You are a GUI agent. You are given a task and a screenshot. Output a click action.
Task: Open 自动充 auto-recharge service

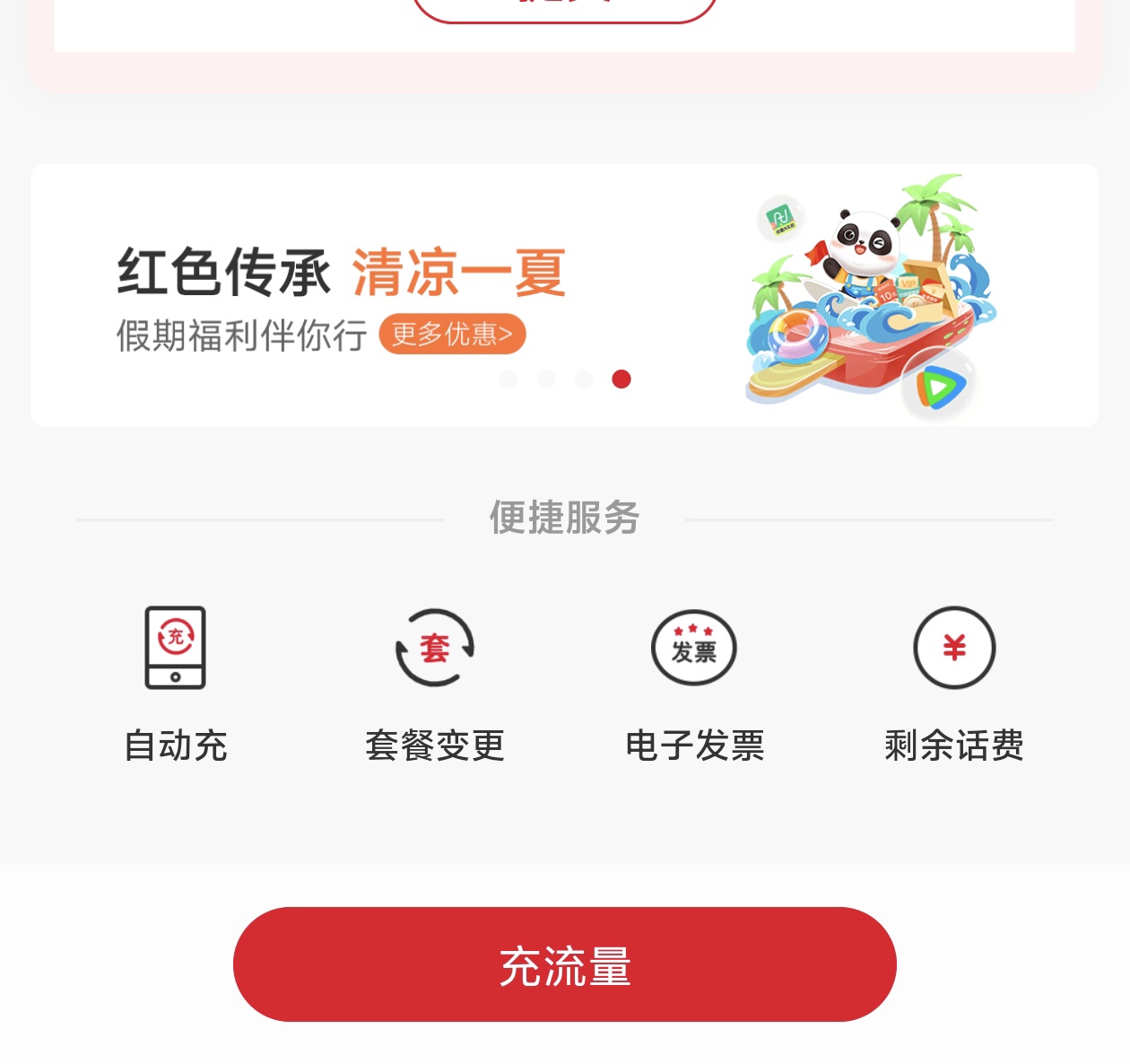[176, 684]
